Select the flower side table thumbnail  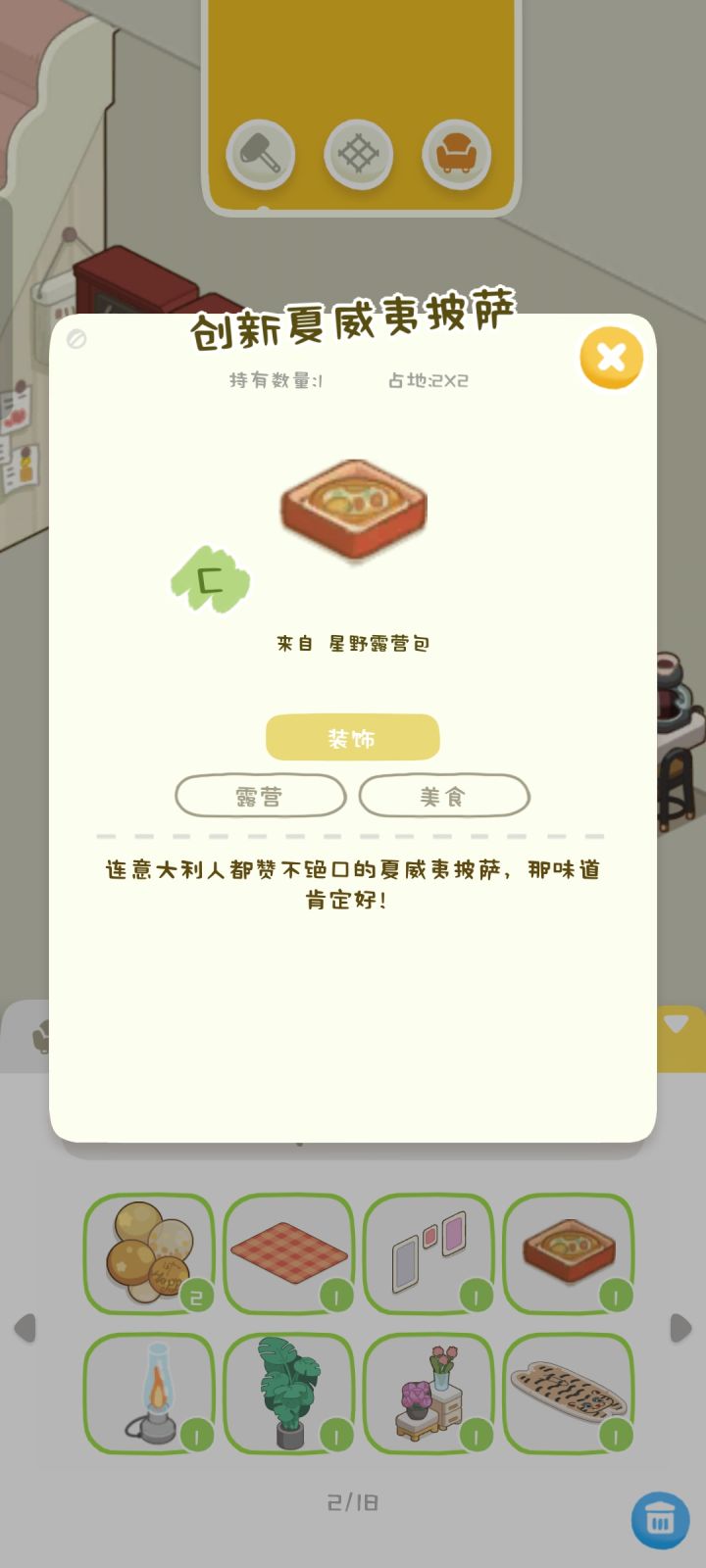click(429, 1392)
